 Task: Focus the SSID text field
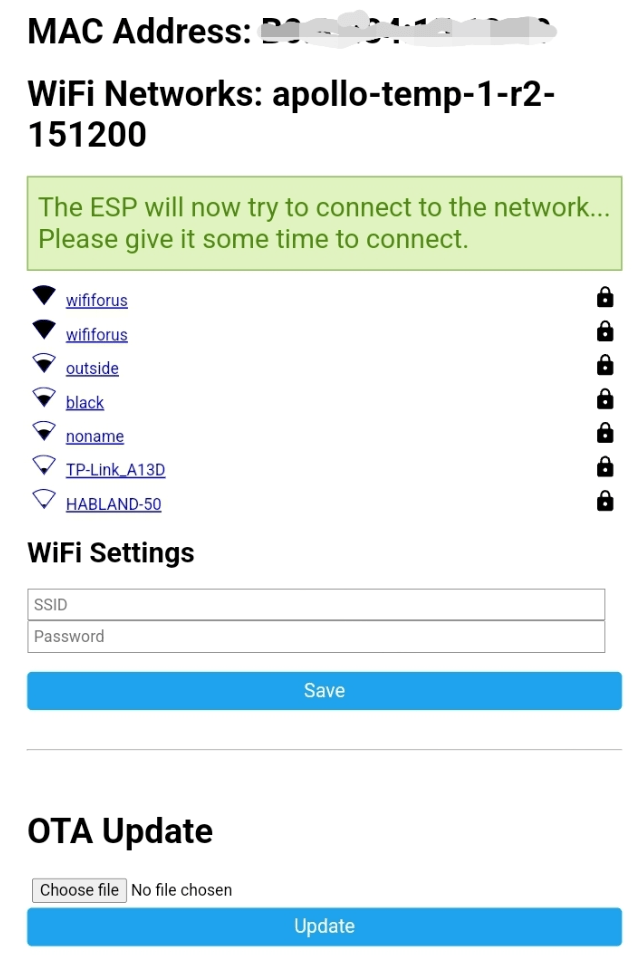316,604
